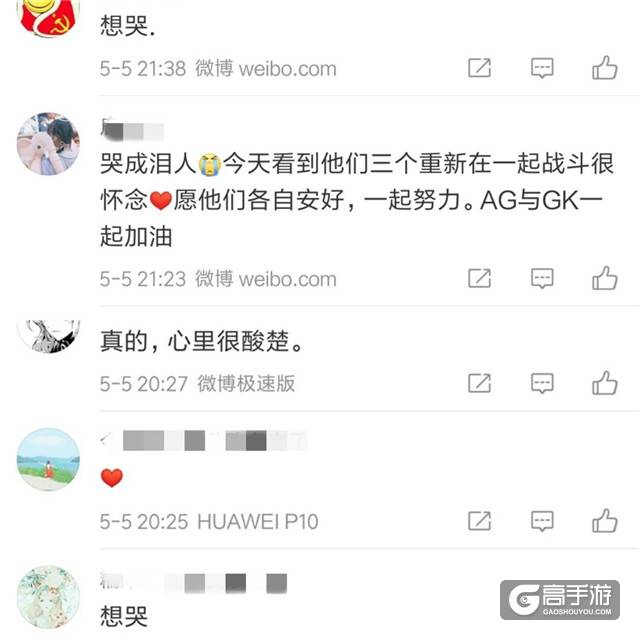The width and height of the screenshot is (640, 640).
Task: Reply to the 5-5 21:23 comment
Action: (542, 278)
